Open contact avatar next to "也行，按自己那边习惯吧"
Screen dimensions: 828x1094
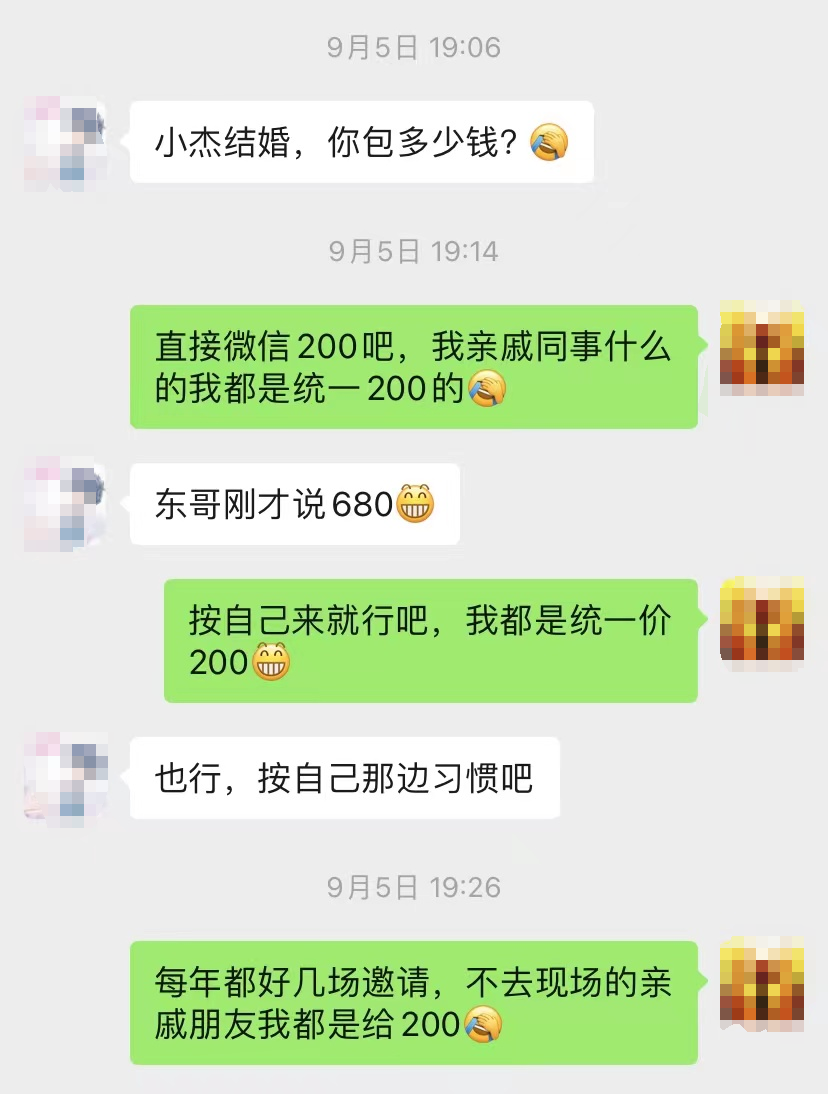click(65, 777)
